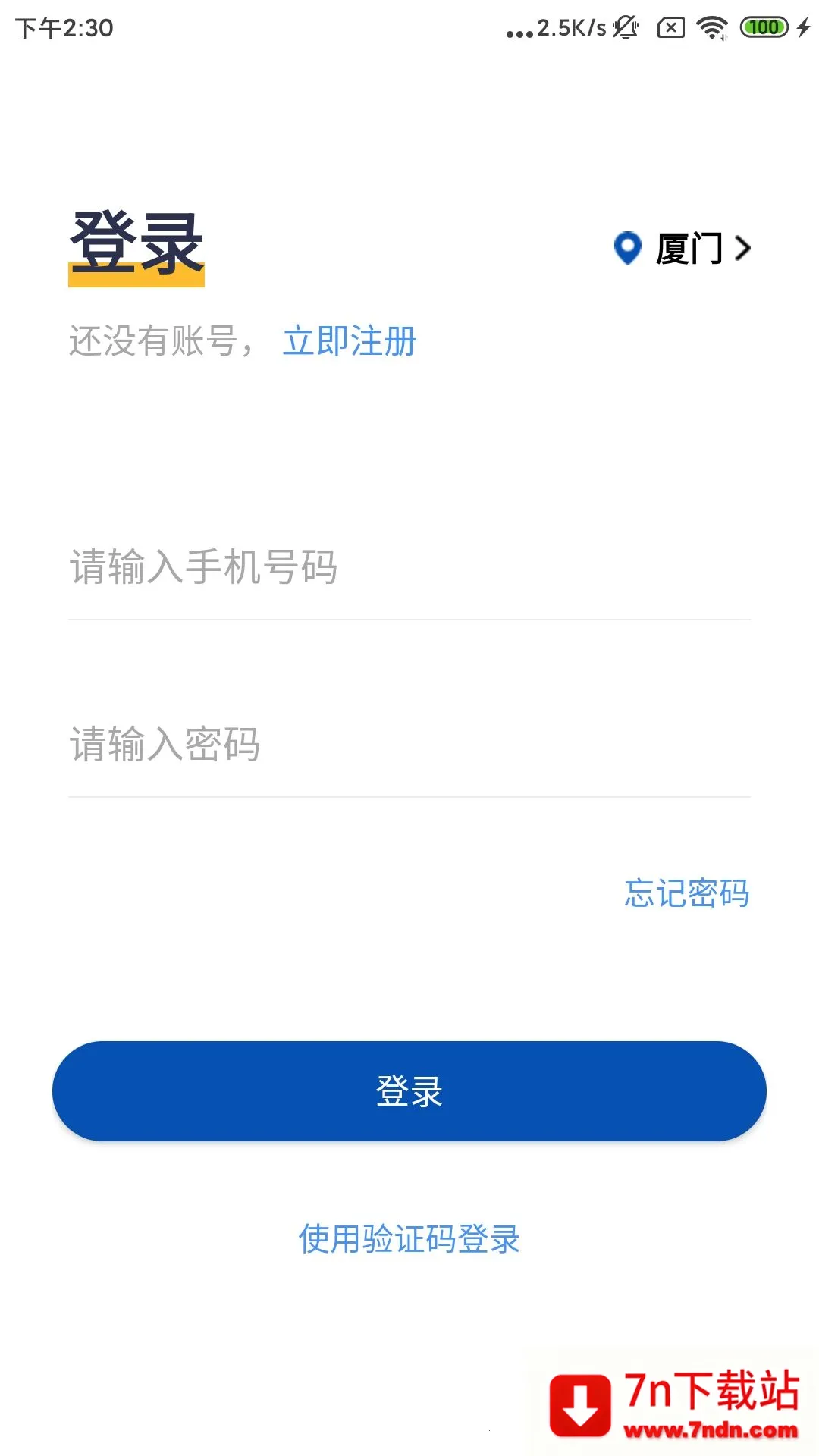Open the 厦门 city picker
This screenshot has width=819, height=1456.
click(x=692, y=247)
